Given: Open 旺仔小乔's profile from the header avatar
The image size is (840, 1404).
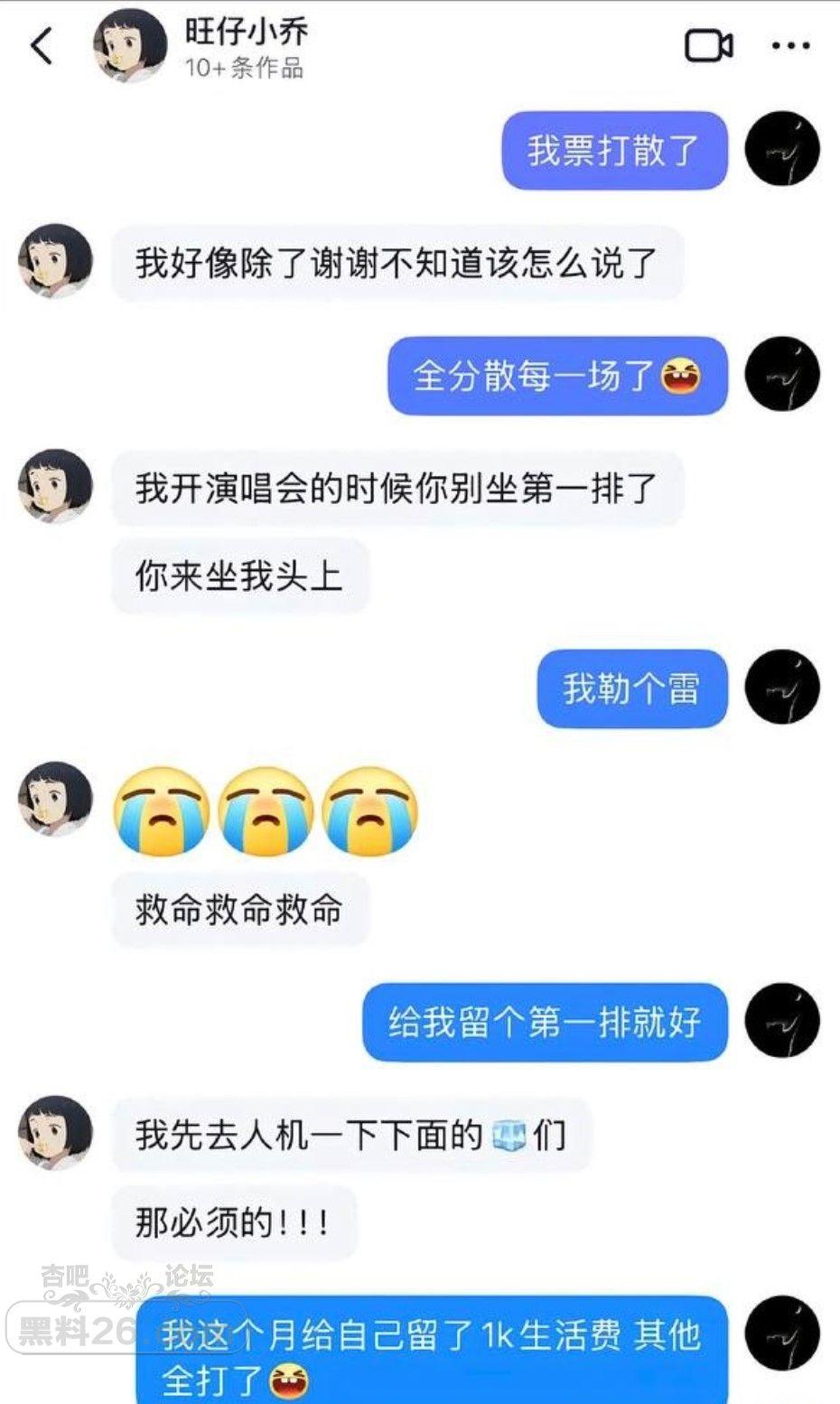Looking at the screenshot, I should (130, 45).
